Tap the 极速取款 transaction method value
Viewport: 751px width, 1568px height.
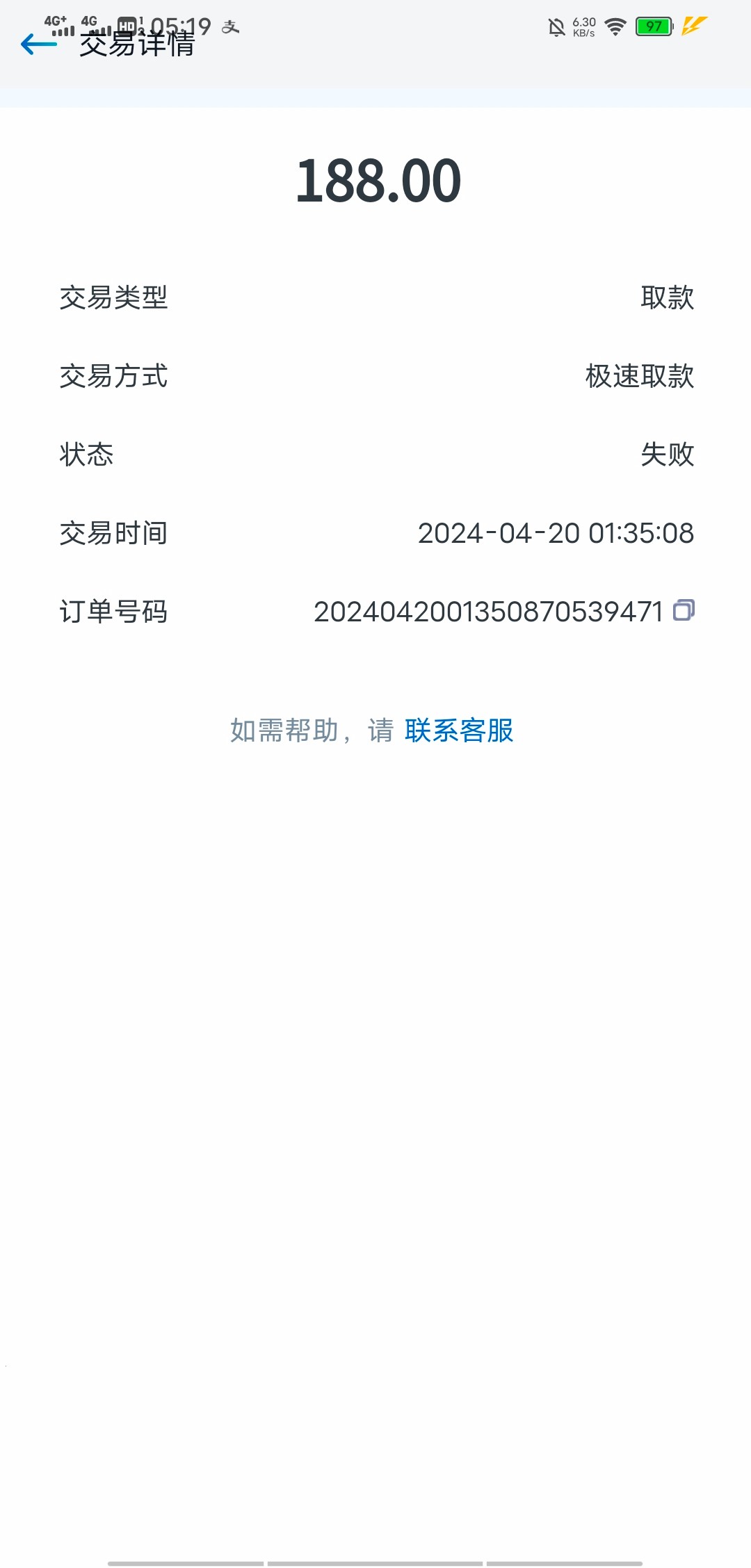pyautogui.click(x=638, y=377)
